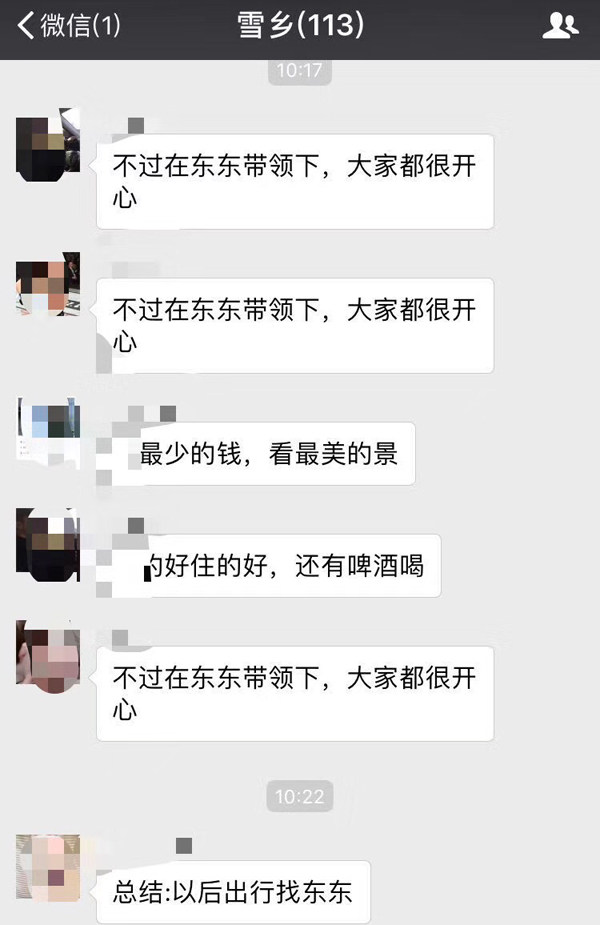Open avatar beside the 还有啤酒喝 message
The width and height of the screenshot is (600, 925).
point(48,543)
